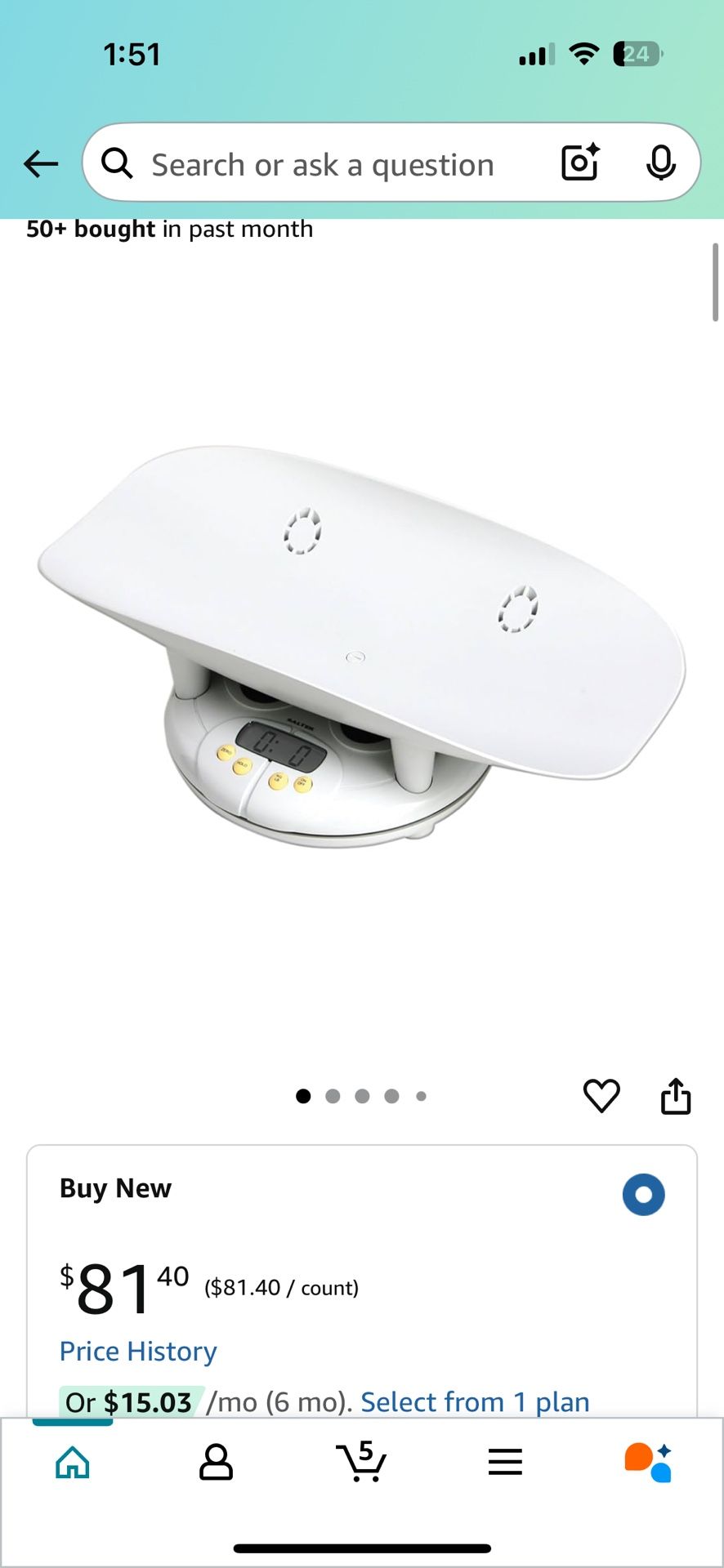724x1568 pixels.
Task: Open the Rufus AI assistant chat
Action: (x=648, y=1462)
